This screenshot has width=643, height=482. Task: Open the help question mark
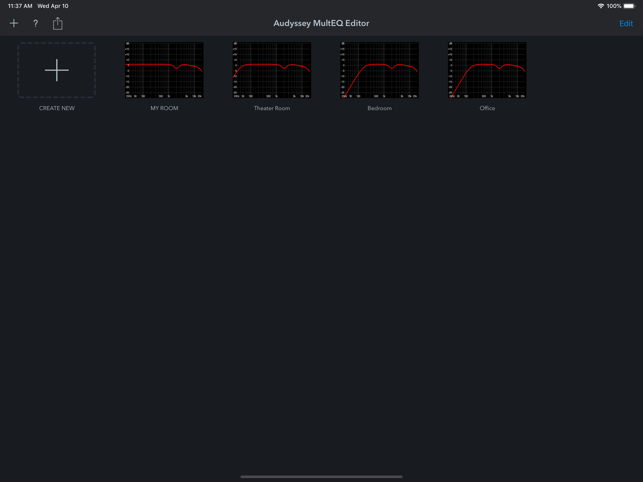pos(35,23)
